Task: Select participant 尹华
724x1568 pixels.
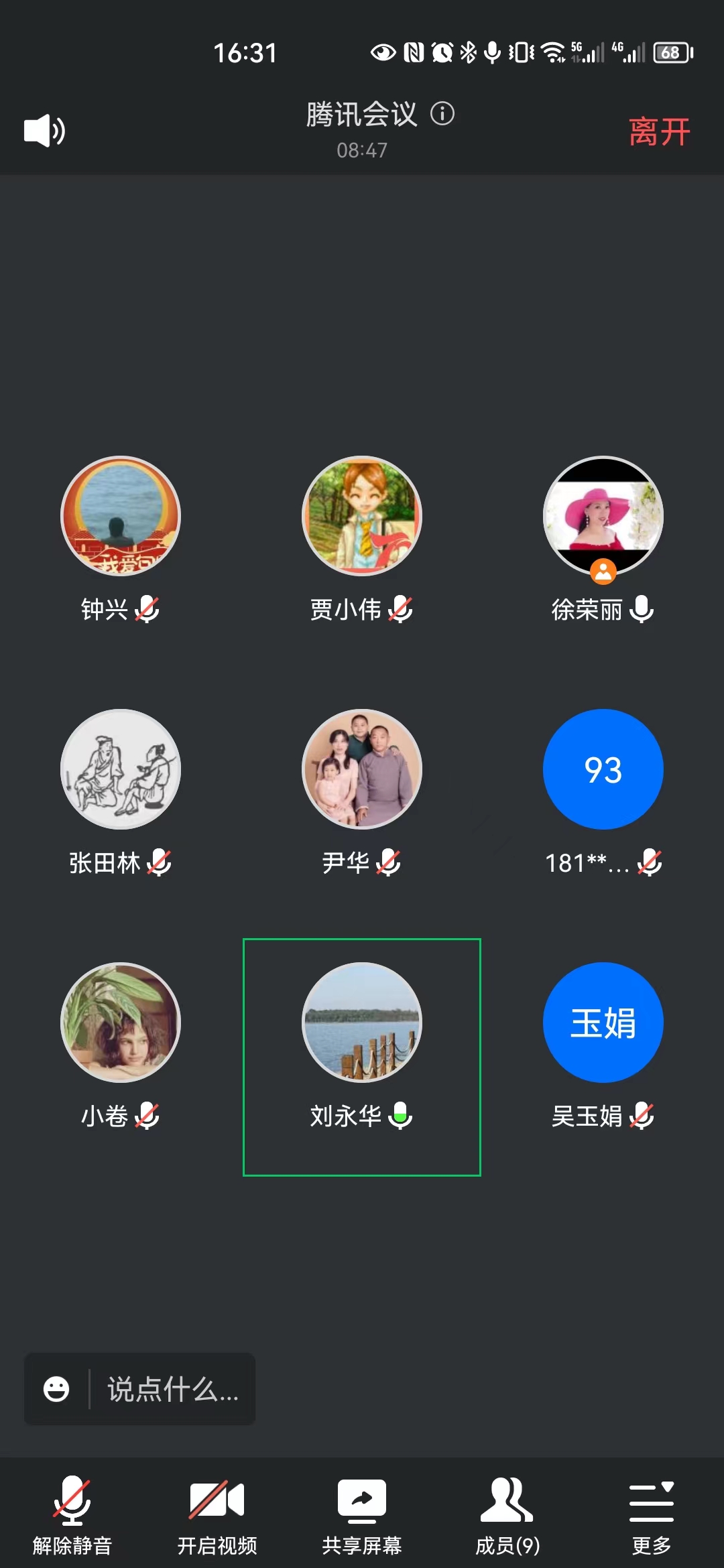Action: pyautogui.click(x=362, y=770)
